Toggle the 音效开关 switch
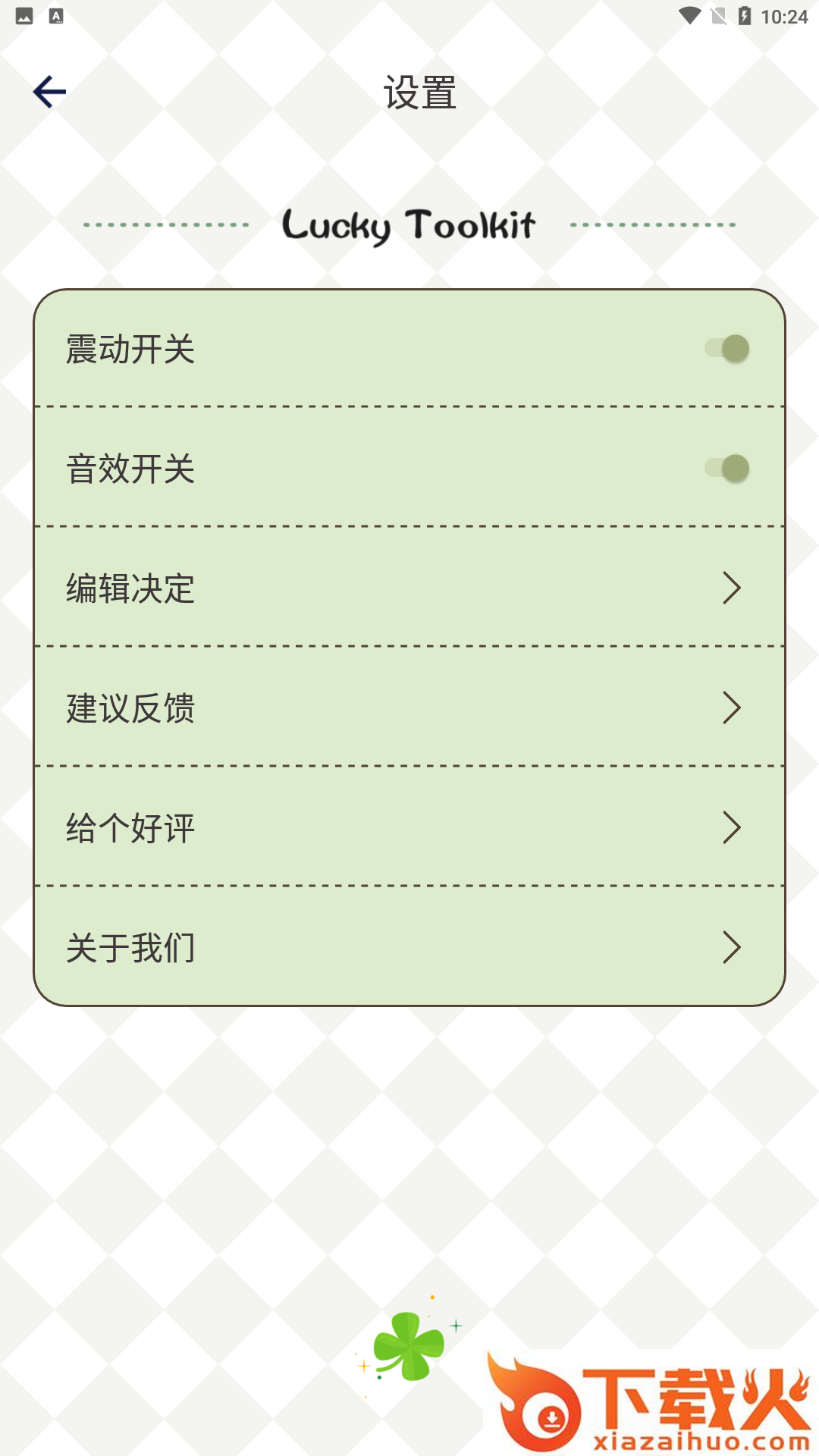This screenshot has width=819, height=1456. pyautogui.click(x=726, y=469)
